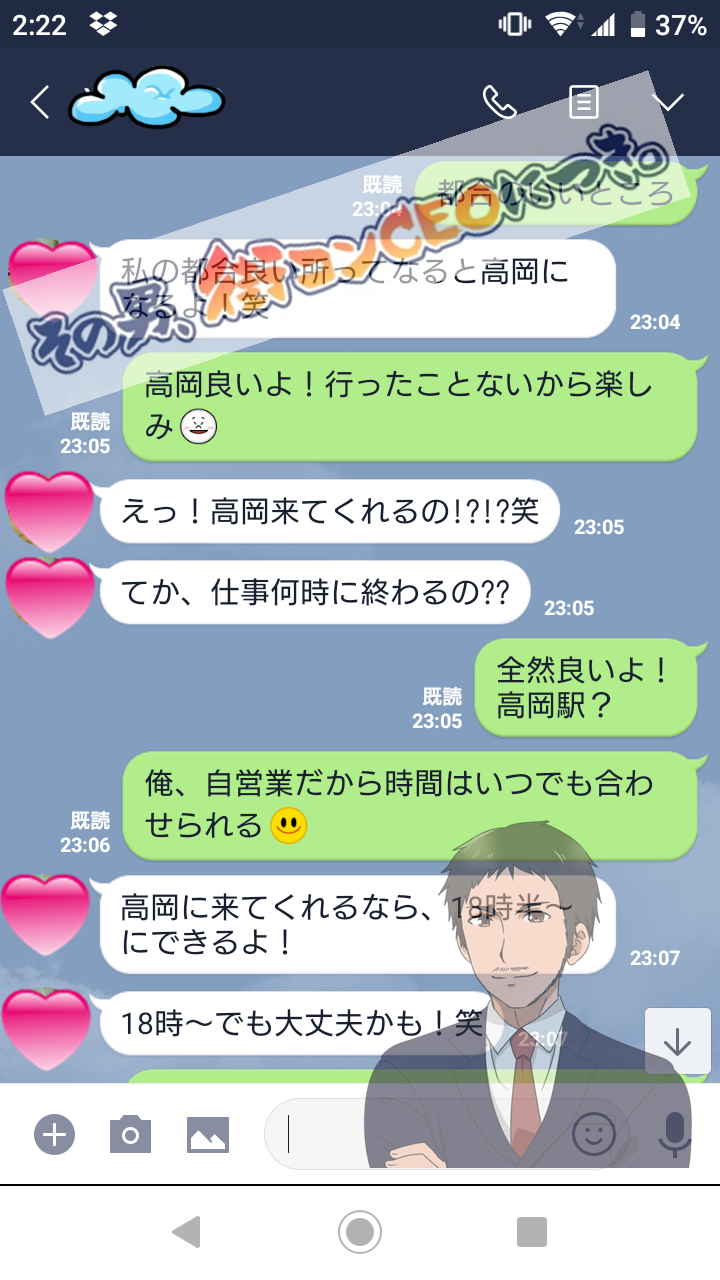Open the camera to take a photo
The width and height of the screenshot is (720, 1280).
(x=130, y=1134)
